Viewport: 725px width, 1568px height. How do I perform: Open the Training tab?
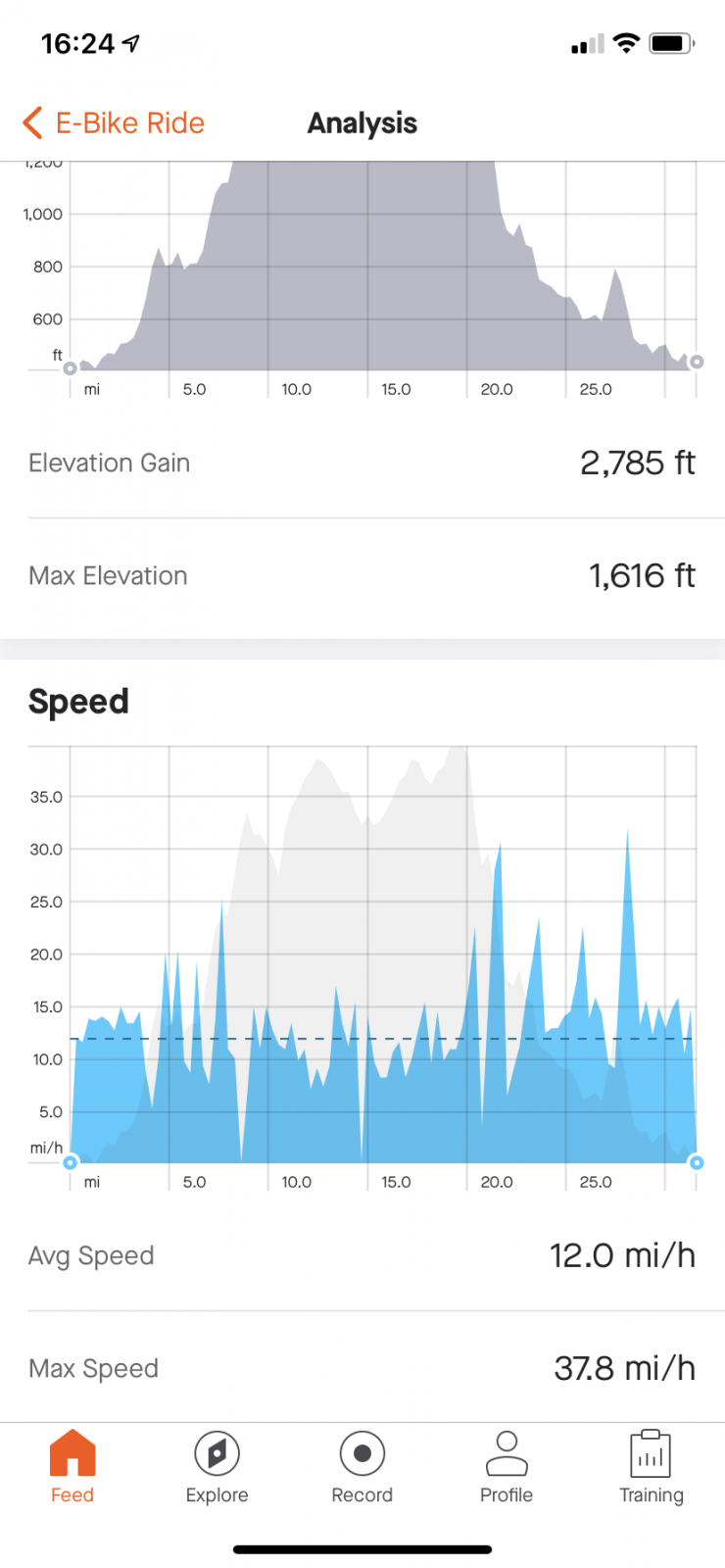point(652,1467)
